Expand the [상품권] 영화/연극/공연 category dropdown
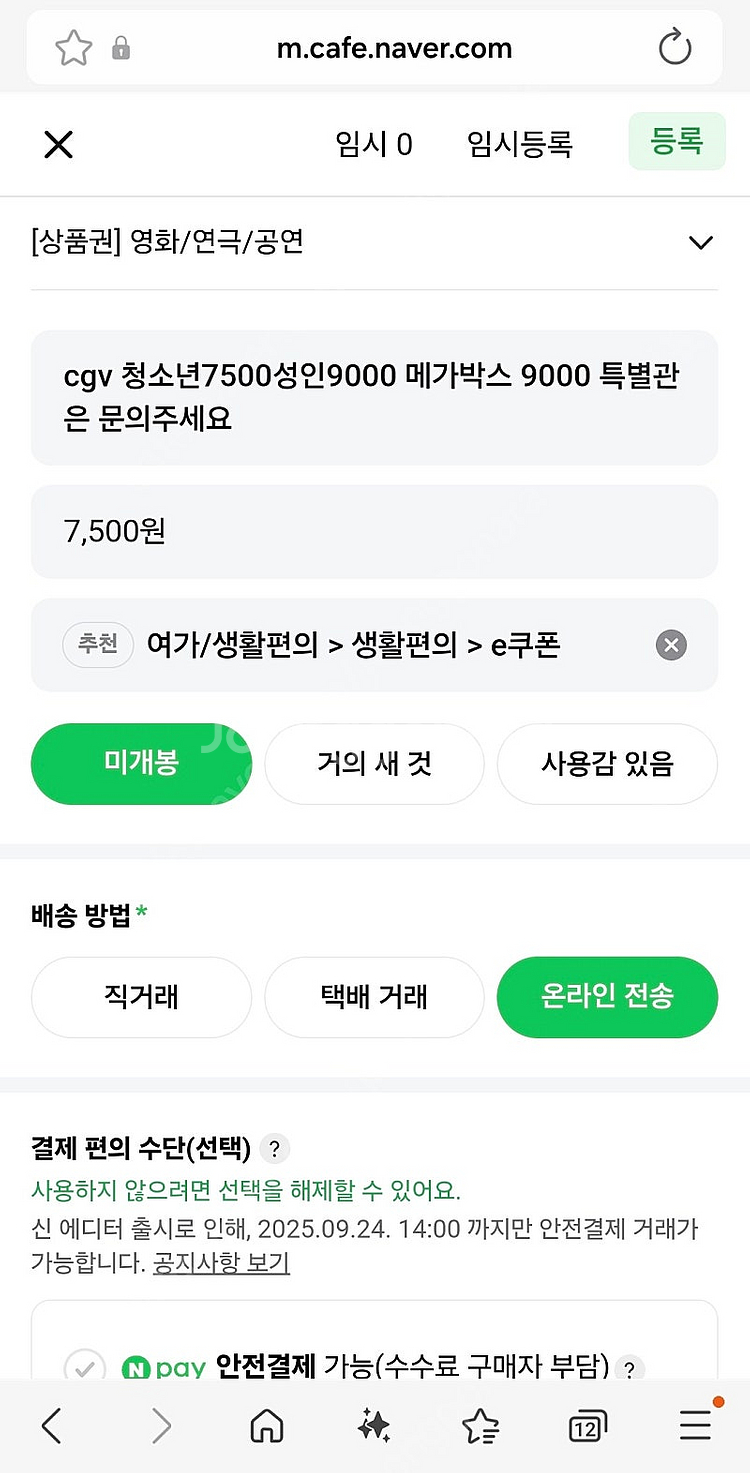750x1473 pixels. (x=701, y=243)
